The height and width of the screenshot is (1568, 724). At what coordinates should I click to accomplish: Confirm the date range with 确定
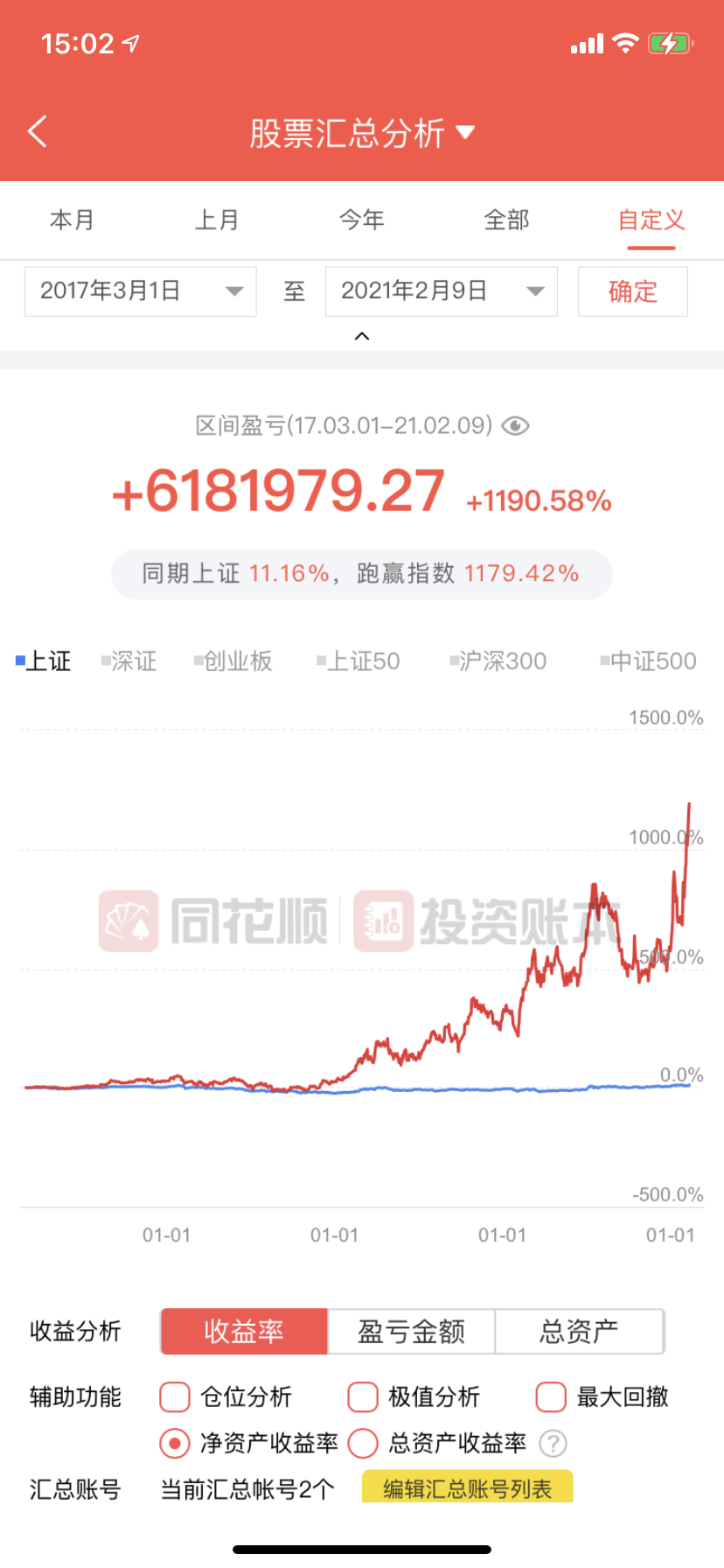pyautogui.click(x=633, y=291)
